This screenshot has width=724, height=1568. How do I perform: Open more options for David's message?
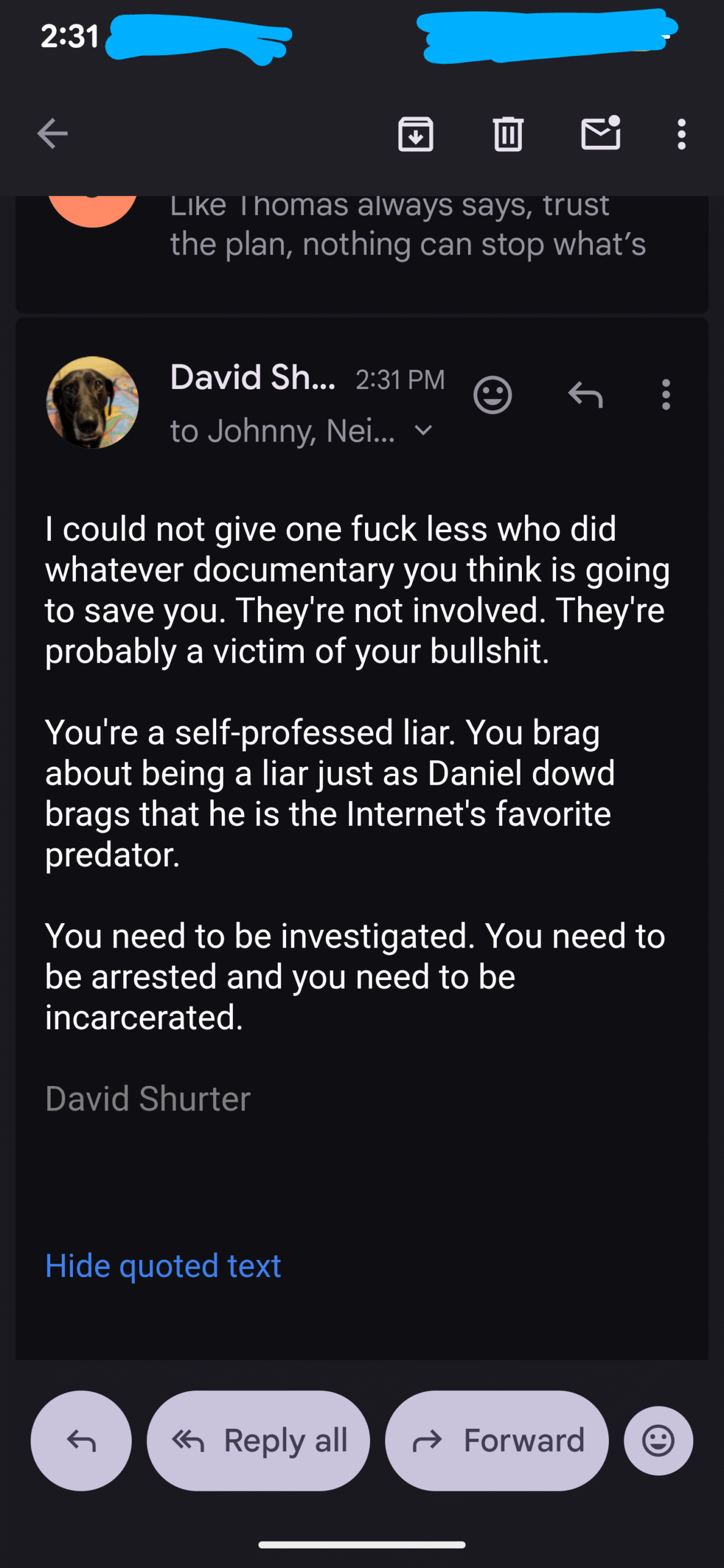(666, 395)
